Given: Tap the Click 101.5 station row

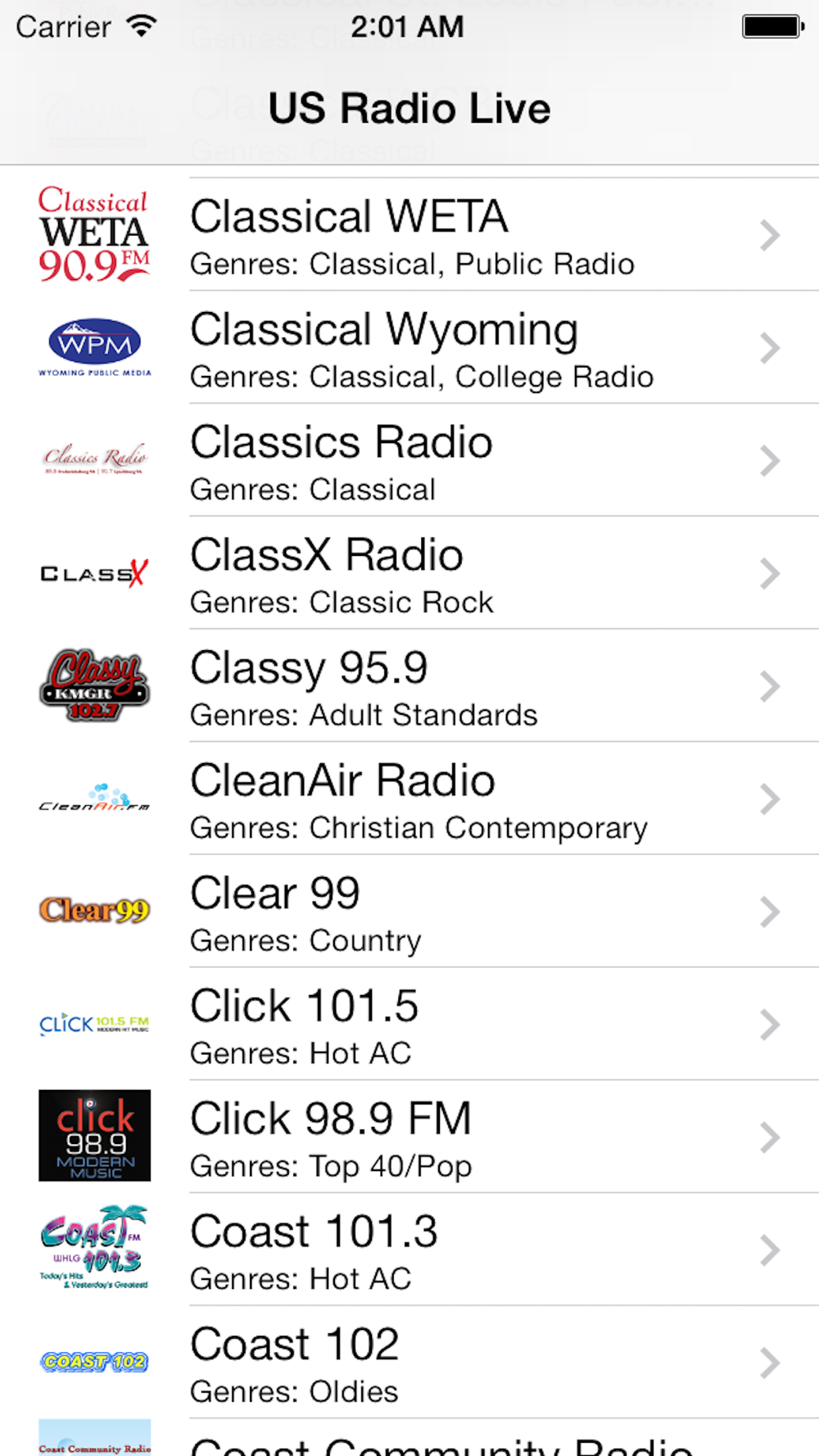Looking at the screenshot, I should point(409,1025).
